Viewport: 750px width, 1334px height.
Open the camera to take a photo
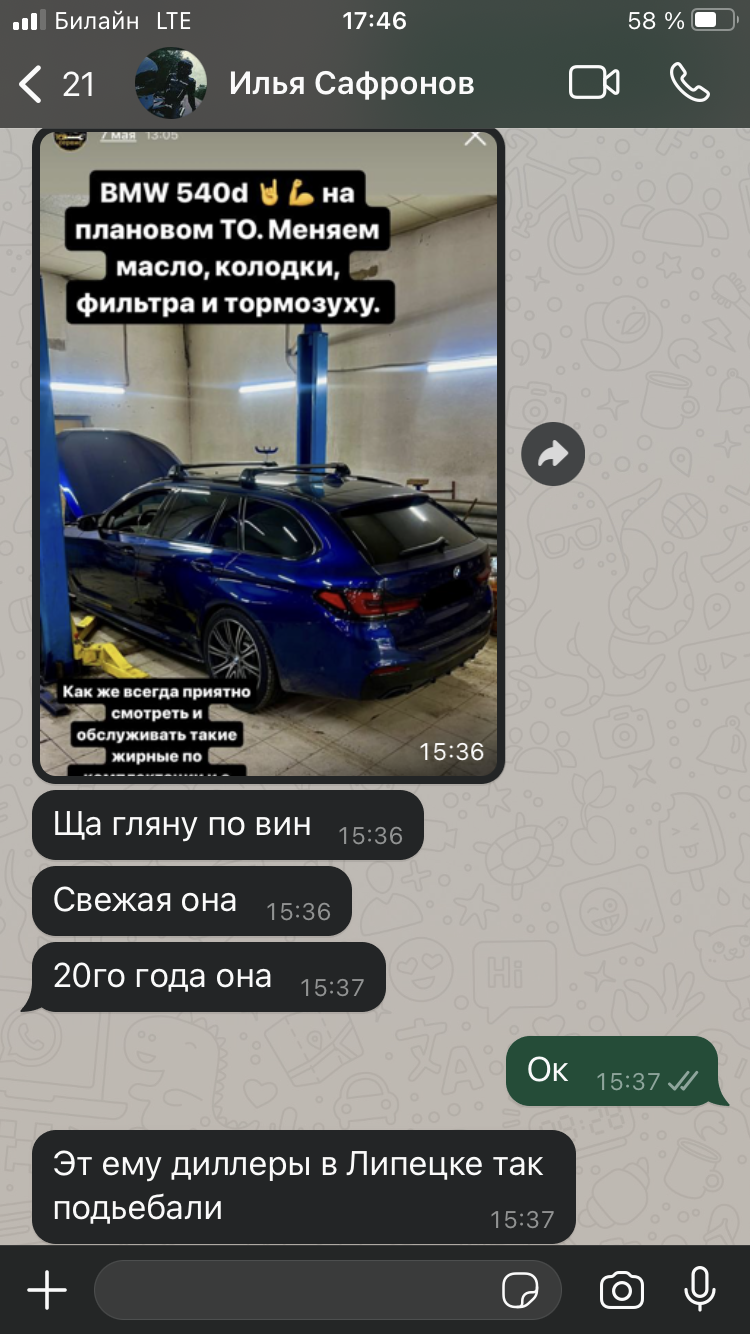pyautogui.click(x=621, y=1290)
